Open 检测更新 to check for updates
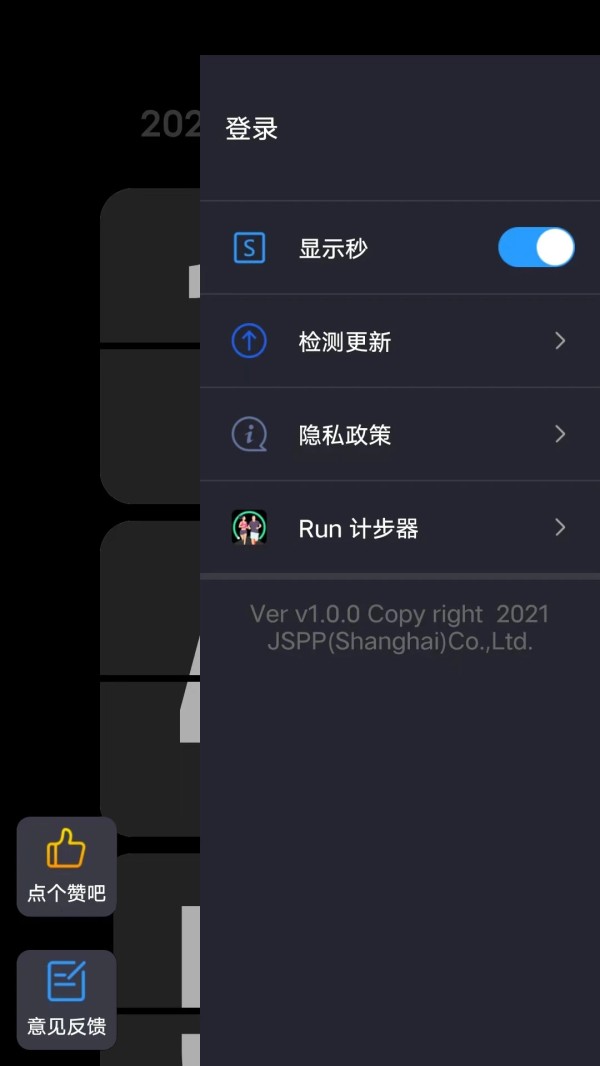Screen dimensions: 600x1066 (400, 341)
